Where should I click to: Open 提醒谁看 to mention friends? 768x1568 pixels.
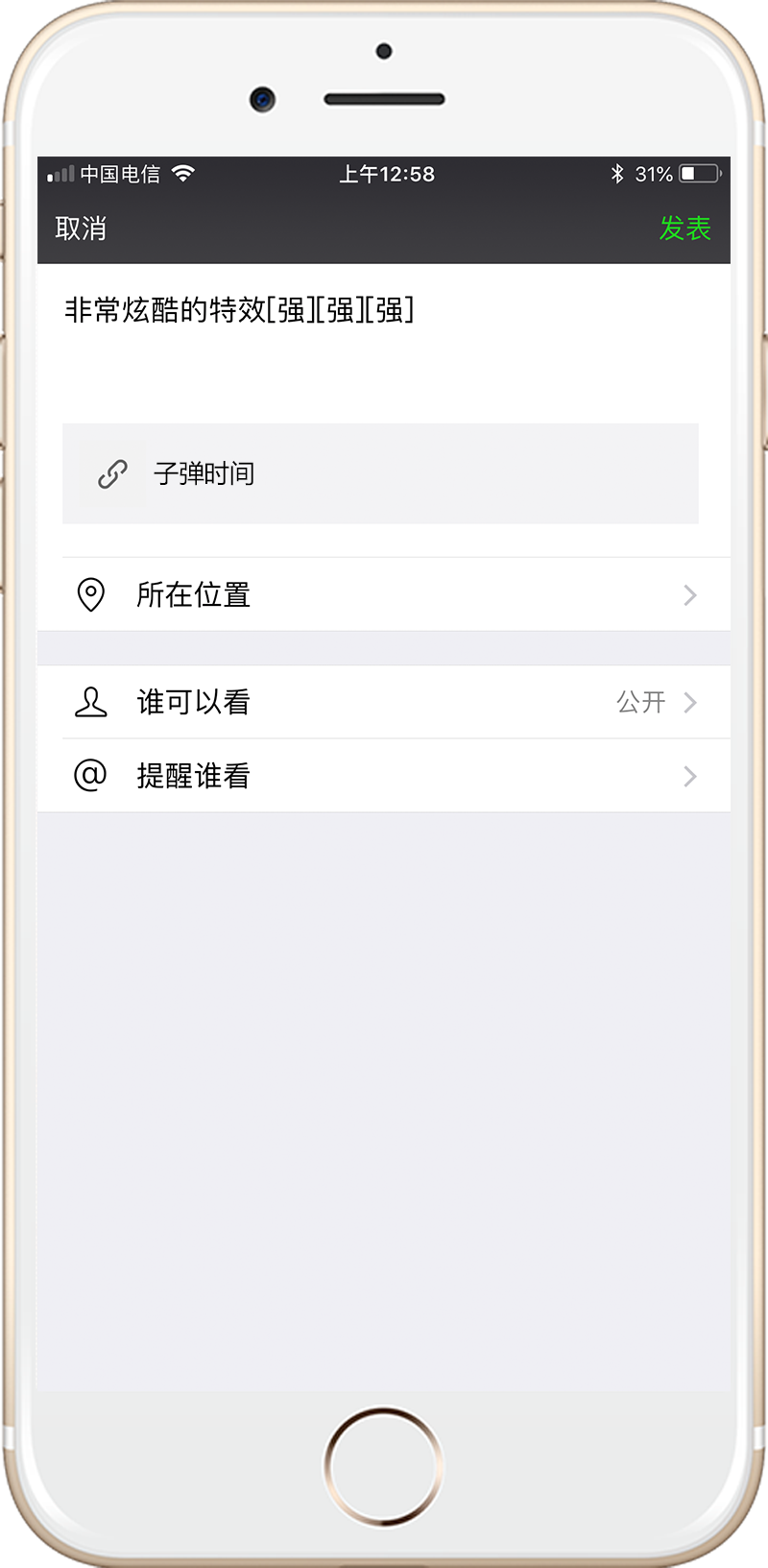384,776
